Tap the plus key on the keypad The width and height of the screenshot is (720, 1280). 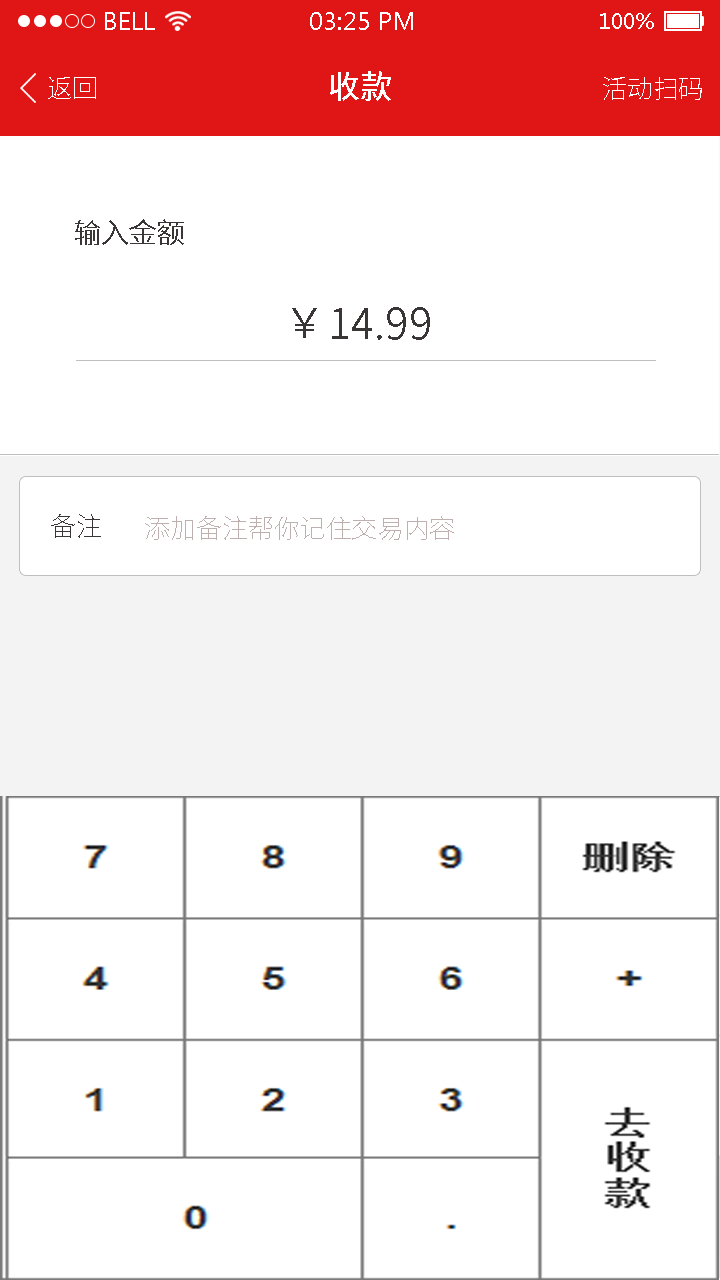(x=629, y=978)
